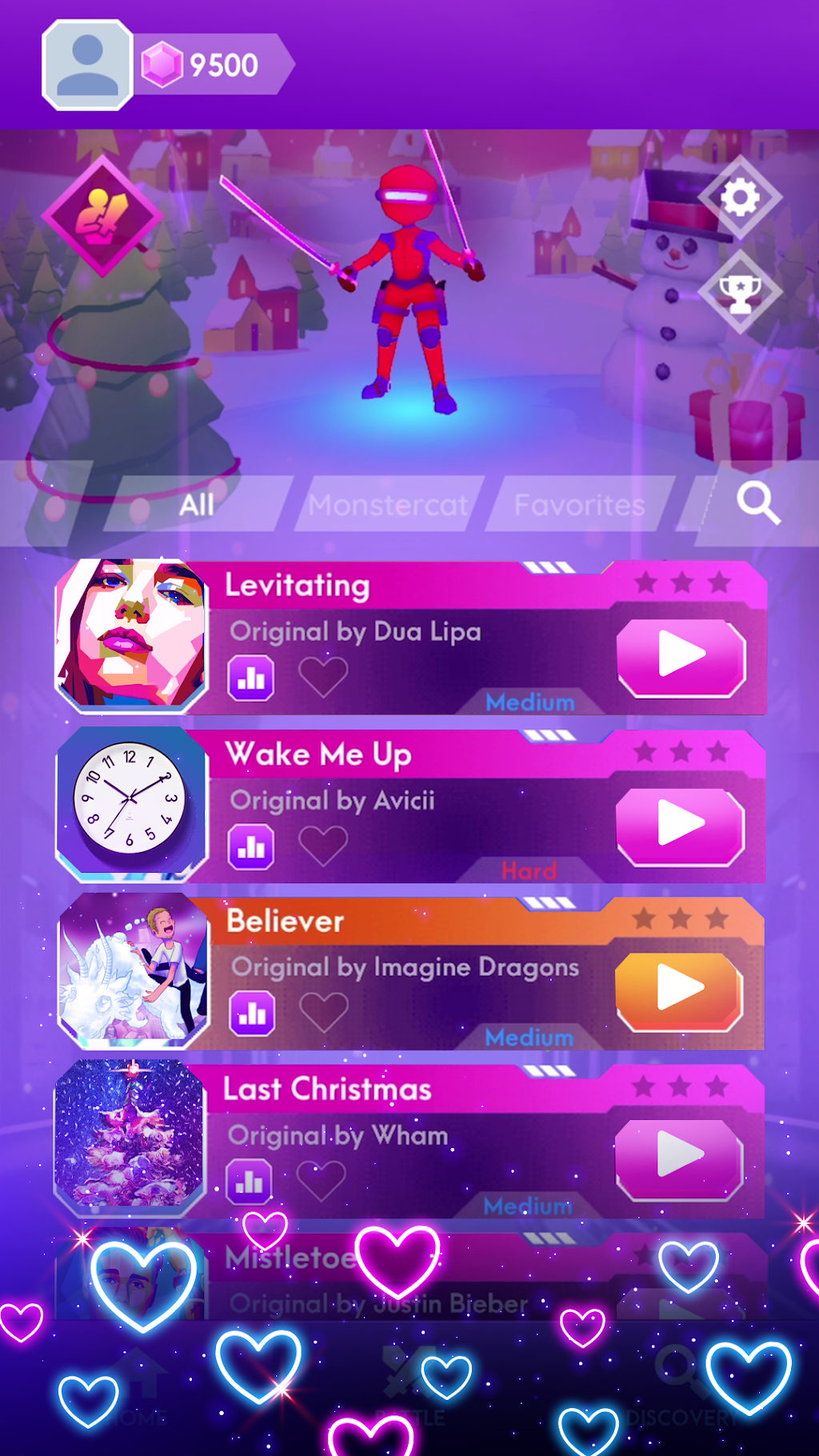Switch to the All tab
The image size is (819, 1456).
tap(197, 505)
